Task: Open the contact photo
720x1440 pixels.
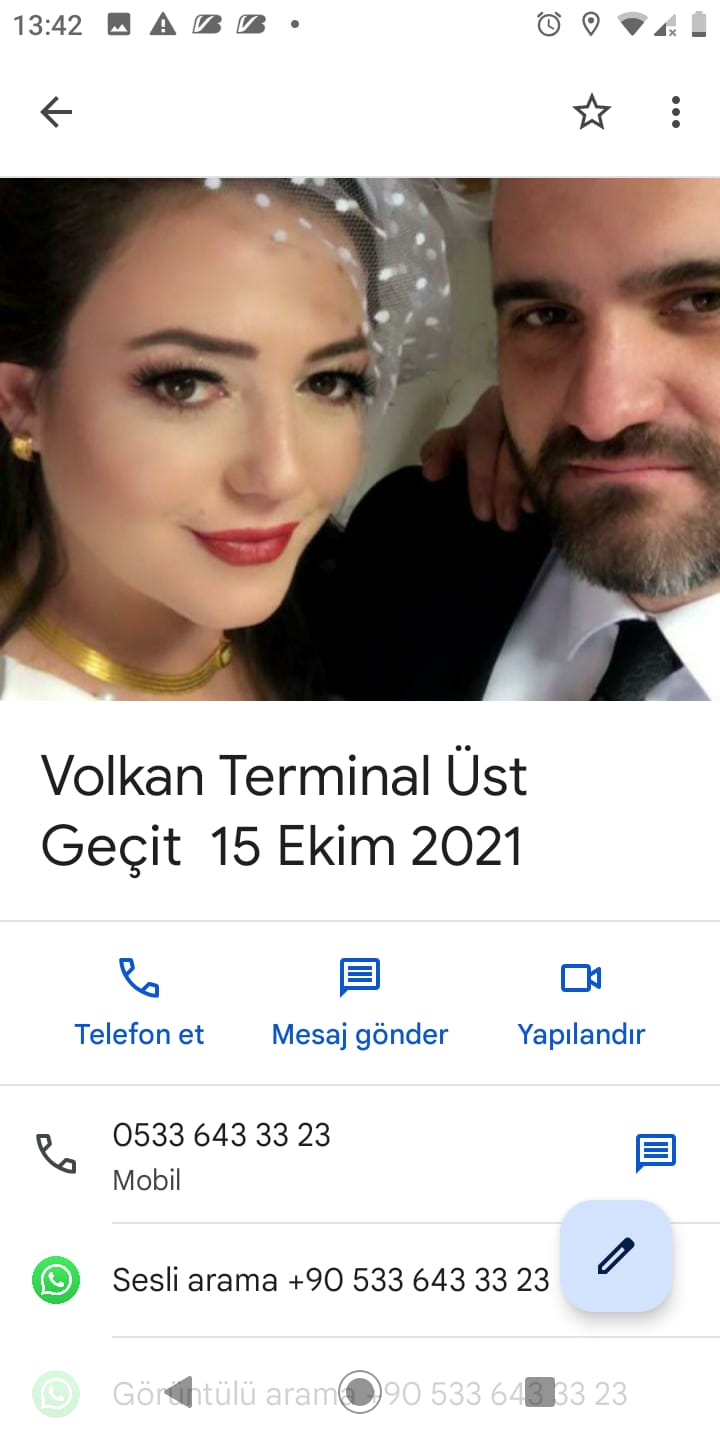Action: point(360,440)
